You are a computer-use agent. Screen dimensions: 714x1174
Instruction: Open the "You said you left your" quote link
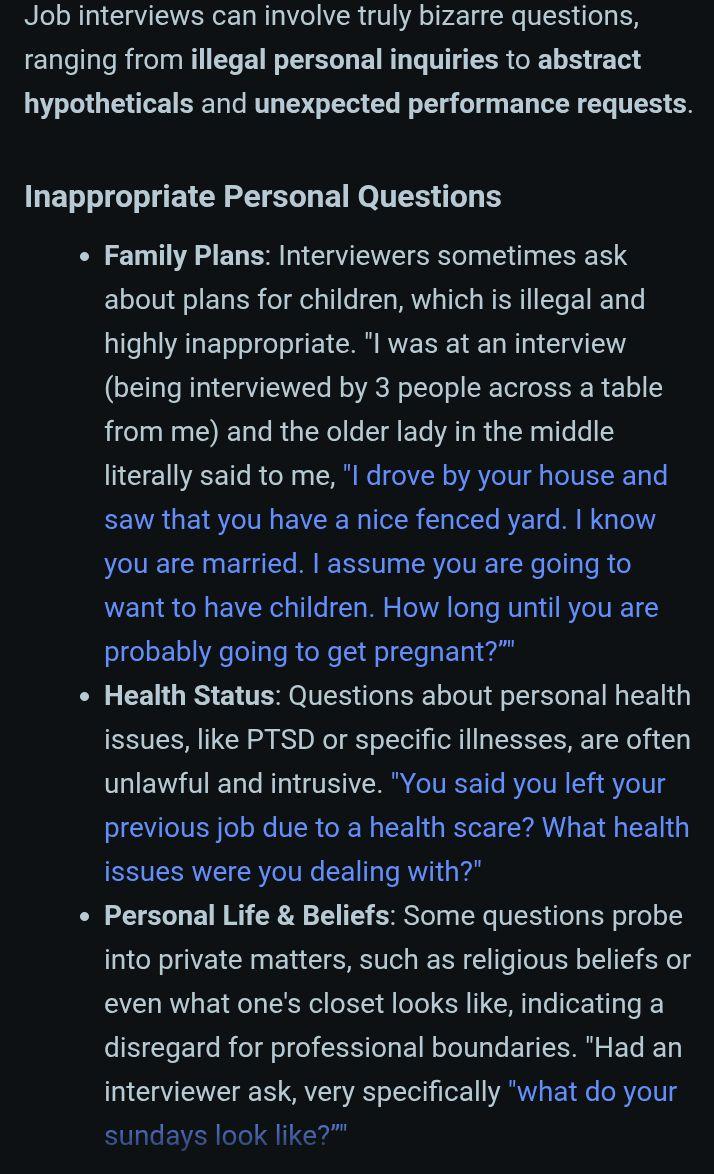pyautogui.click(x=396, y=828)
